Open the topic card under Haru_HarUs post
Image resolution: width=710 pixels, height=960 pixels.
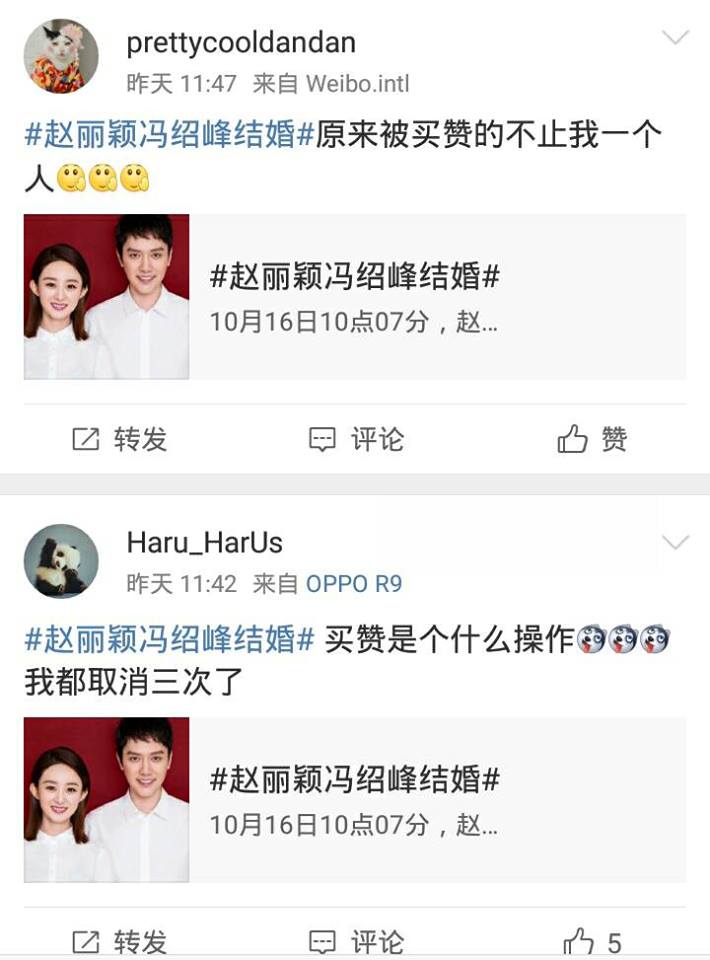point(355,800)
